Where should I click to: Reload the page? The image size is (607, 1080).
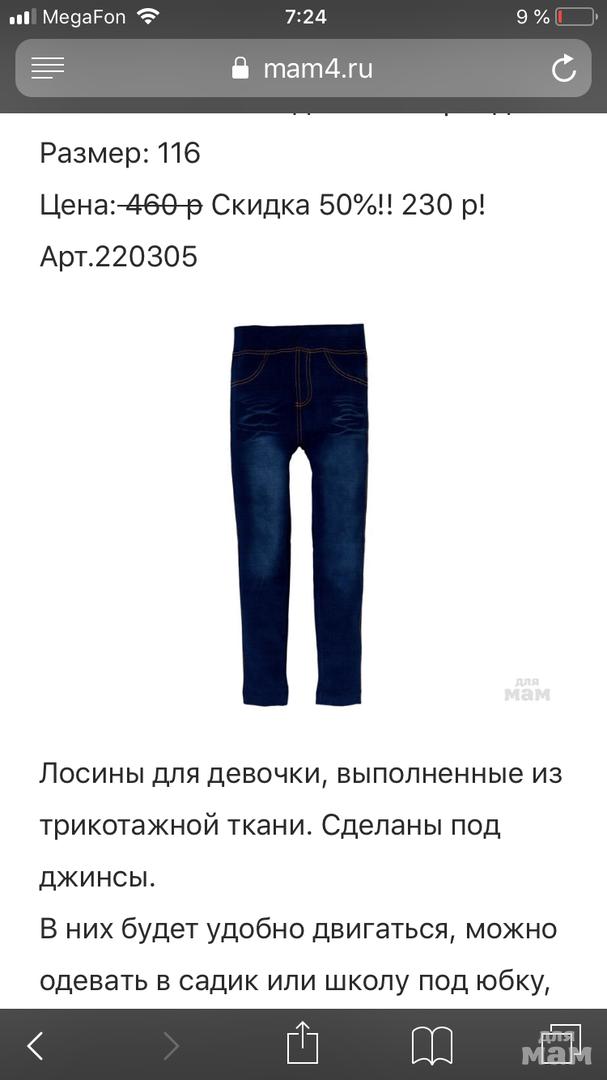point(563,68)
